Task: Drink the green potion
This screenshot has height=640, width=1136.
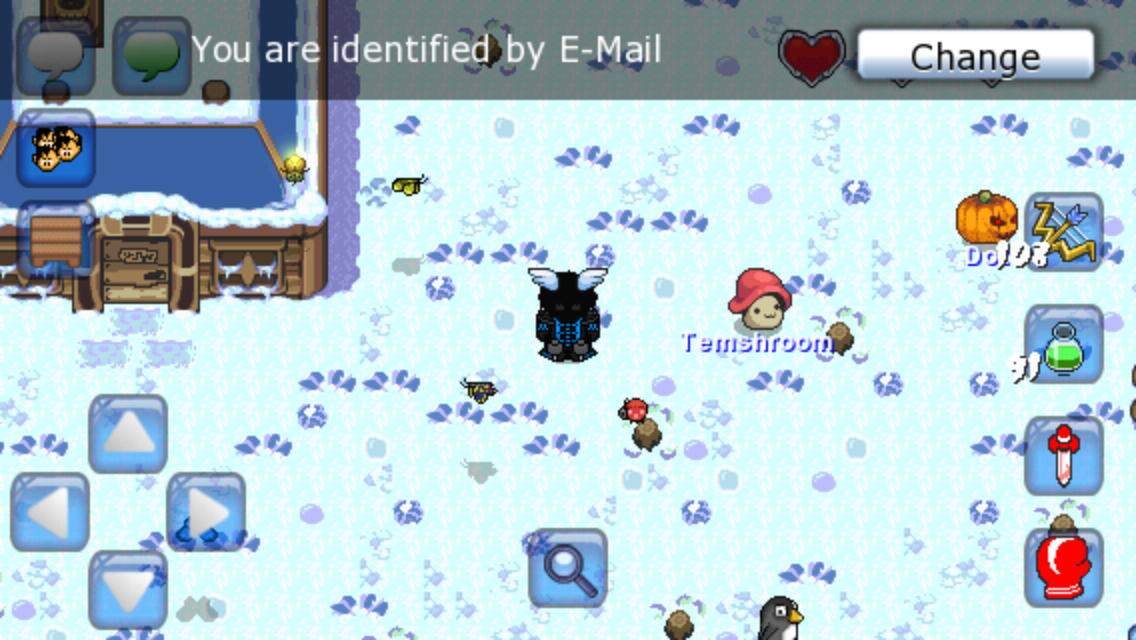Action: [x=1064, y=344]
